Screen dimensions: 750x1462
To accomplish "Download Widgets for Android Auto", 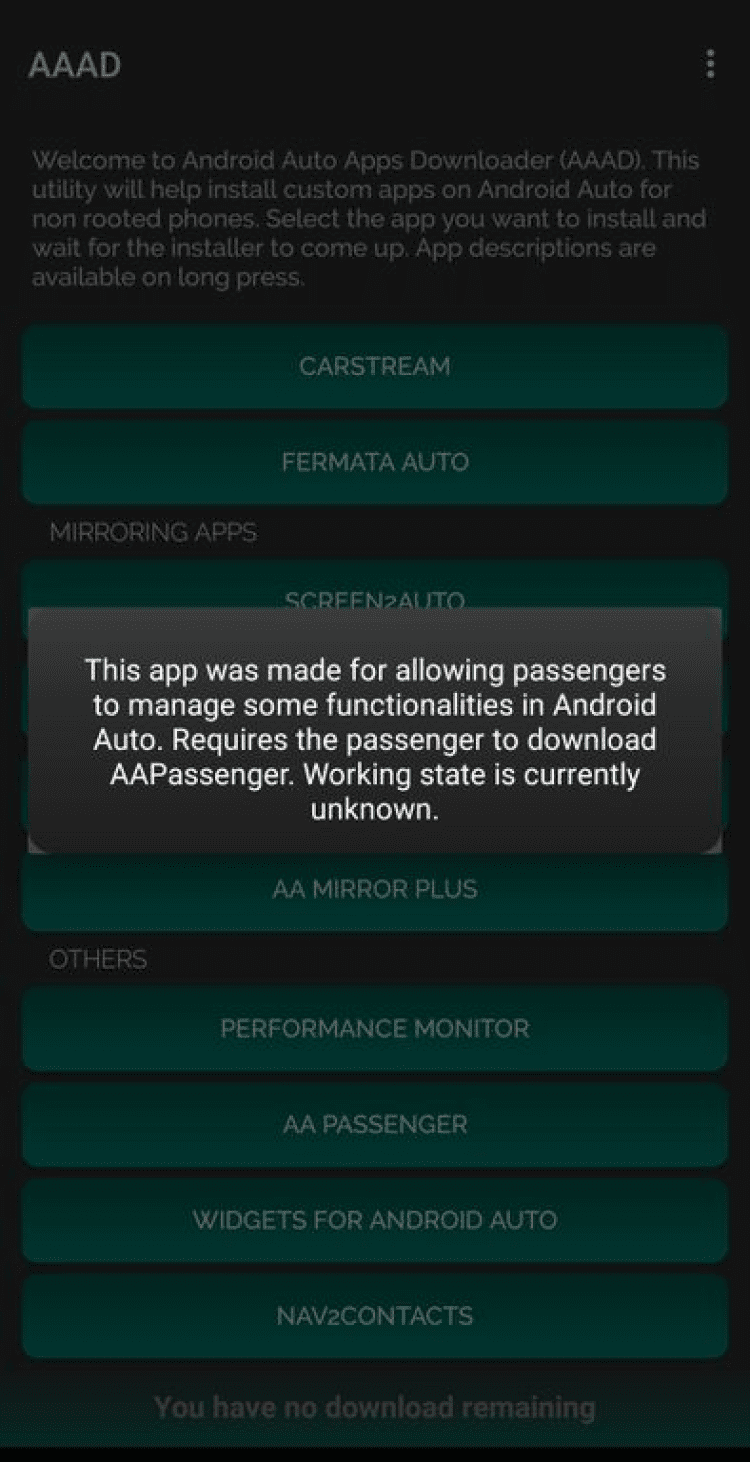I will pos(374,1220).
